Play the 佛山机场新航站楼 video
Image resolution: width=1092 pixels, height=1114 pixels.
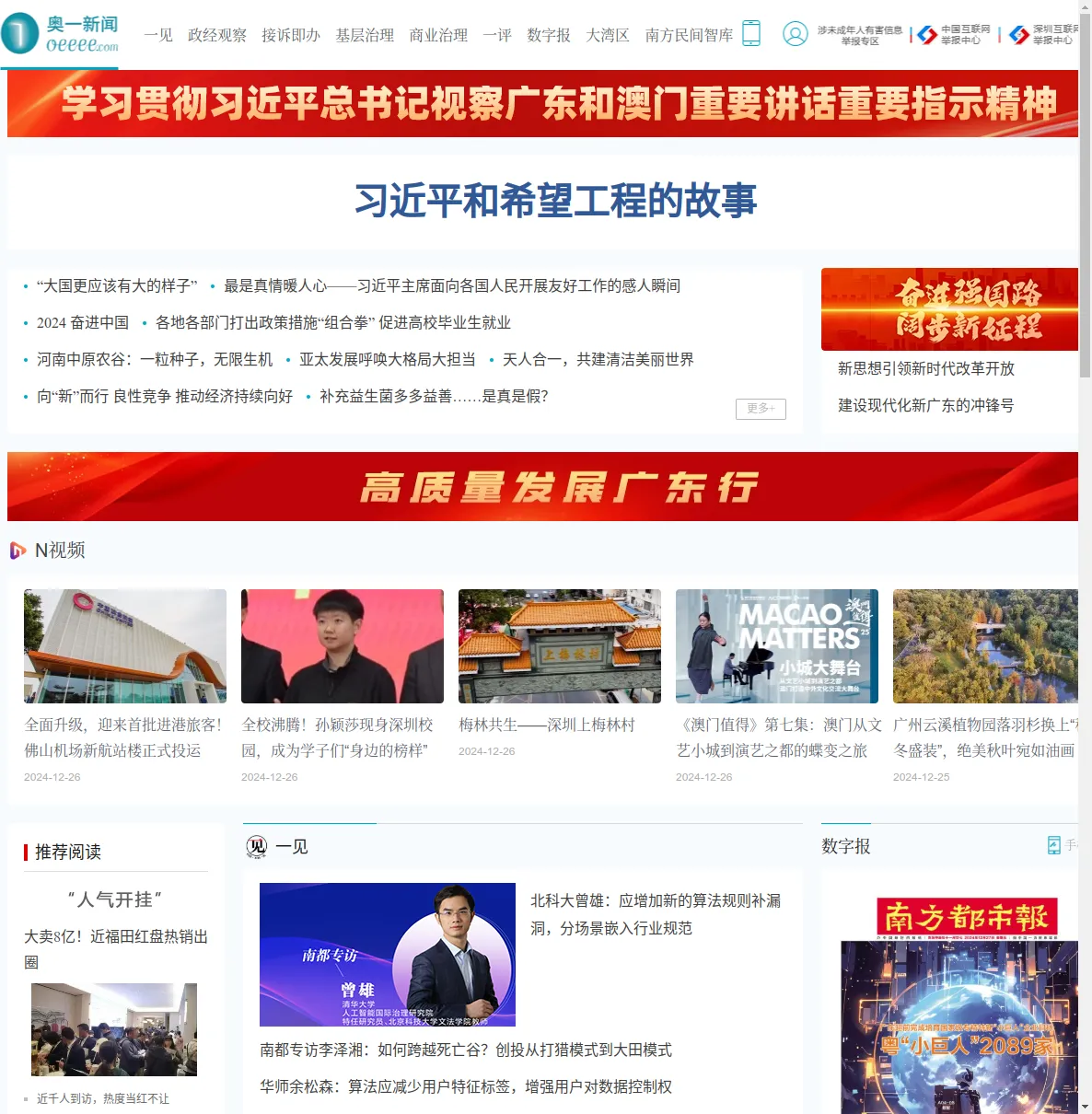125,646
